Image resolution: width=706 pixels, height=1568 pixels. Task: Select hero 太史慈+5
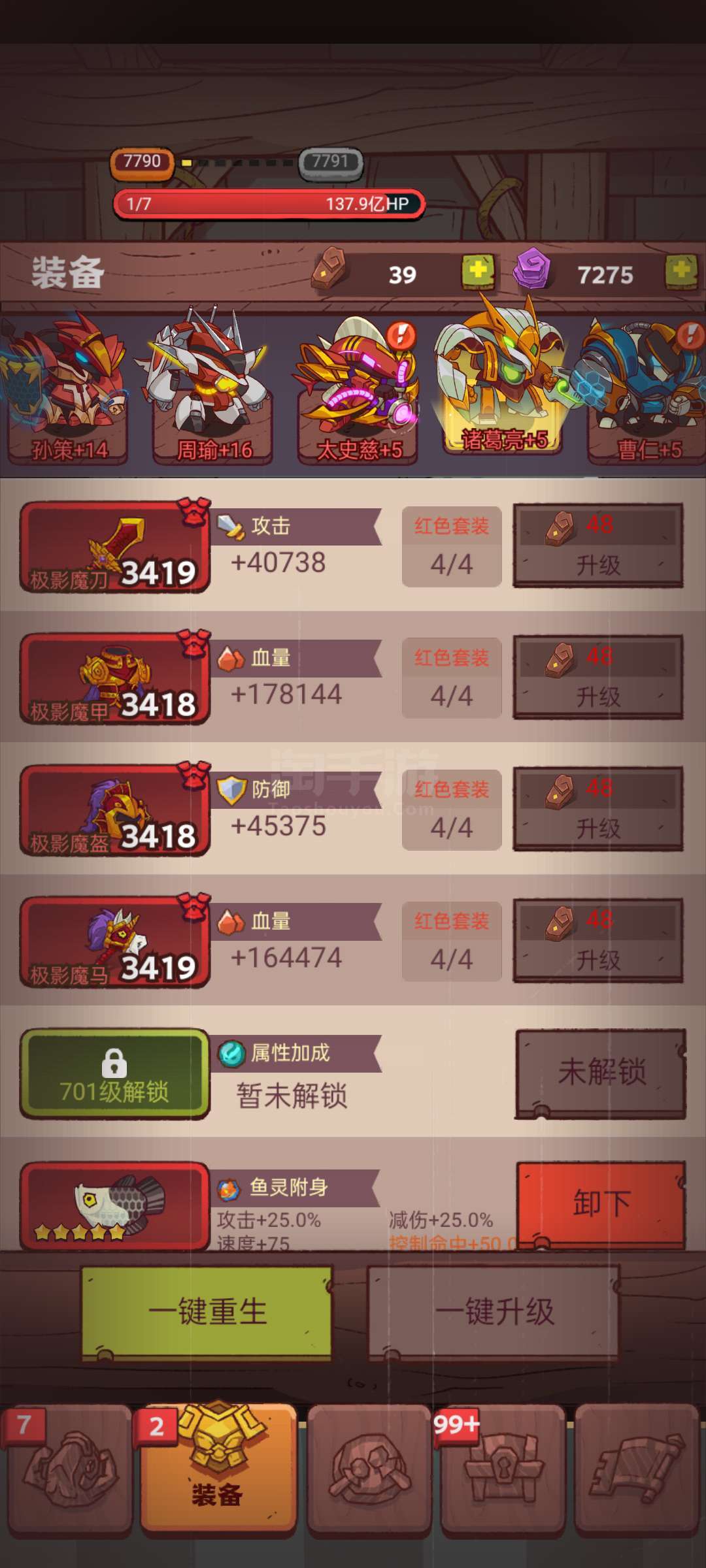[358, 389]
